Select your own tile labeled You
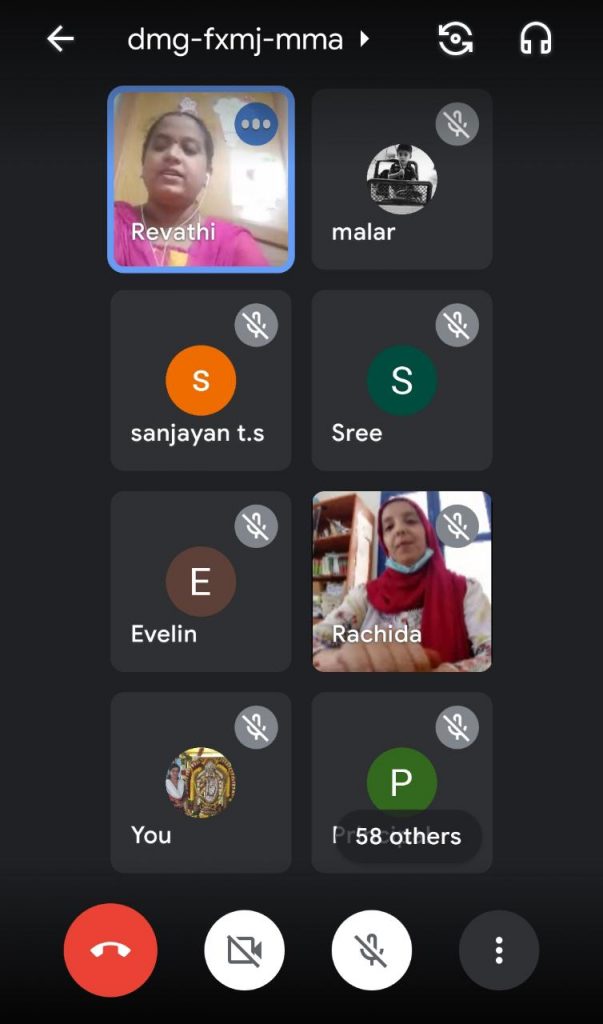The image size is (603, 1024). [x=200, y=783]
